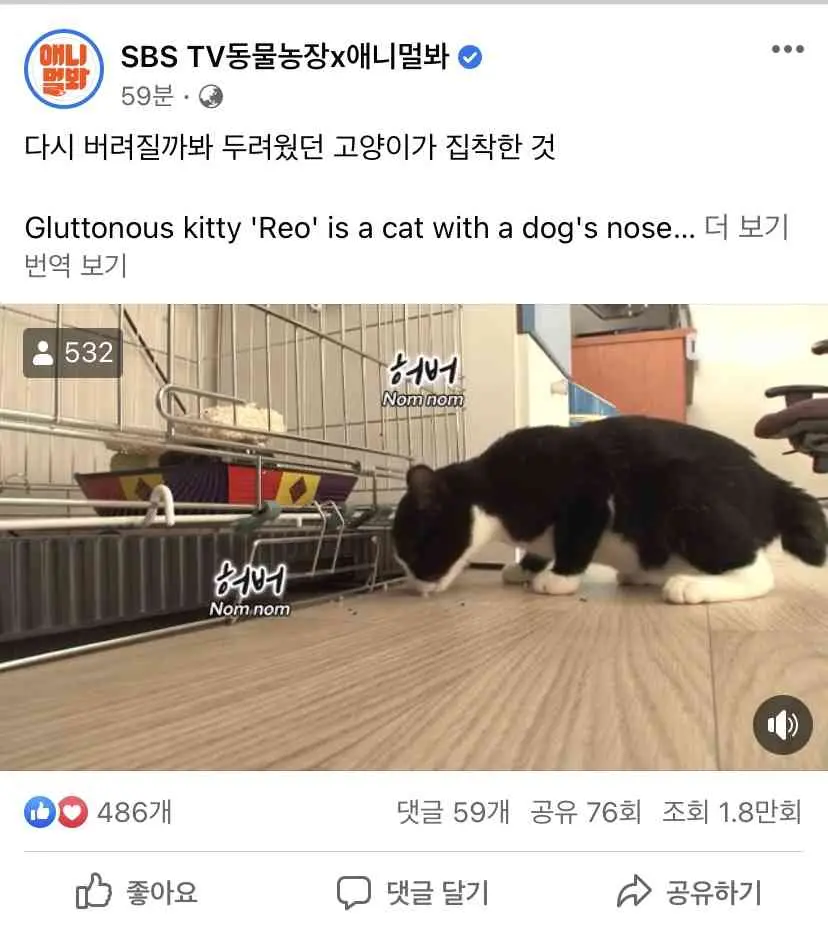Screen dimensions: 828x929
Task: View 공유 76회 share count
Action: [586, 812]
